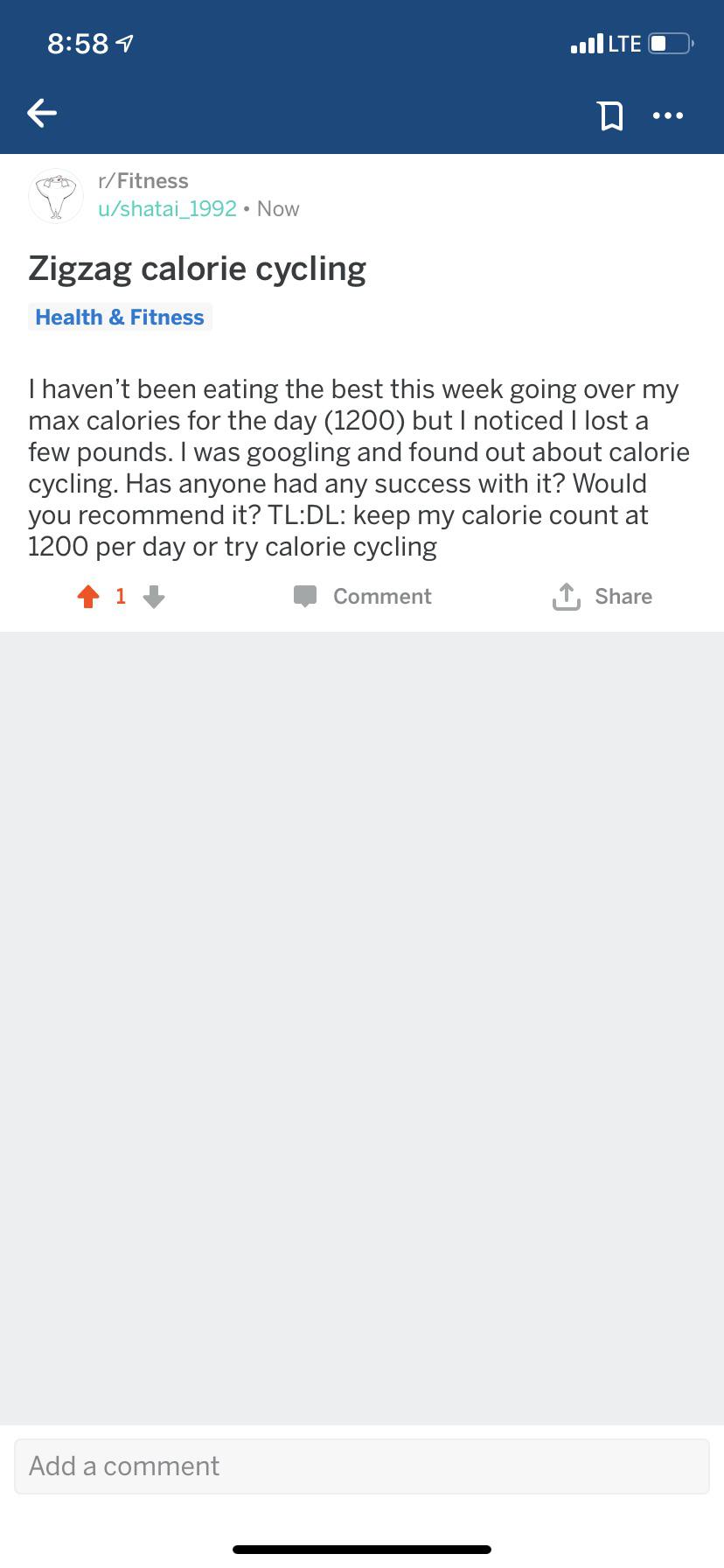
Task: Open u/shatai_1992's profile
Action: [166, 208]
